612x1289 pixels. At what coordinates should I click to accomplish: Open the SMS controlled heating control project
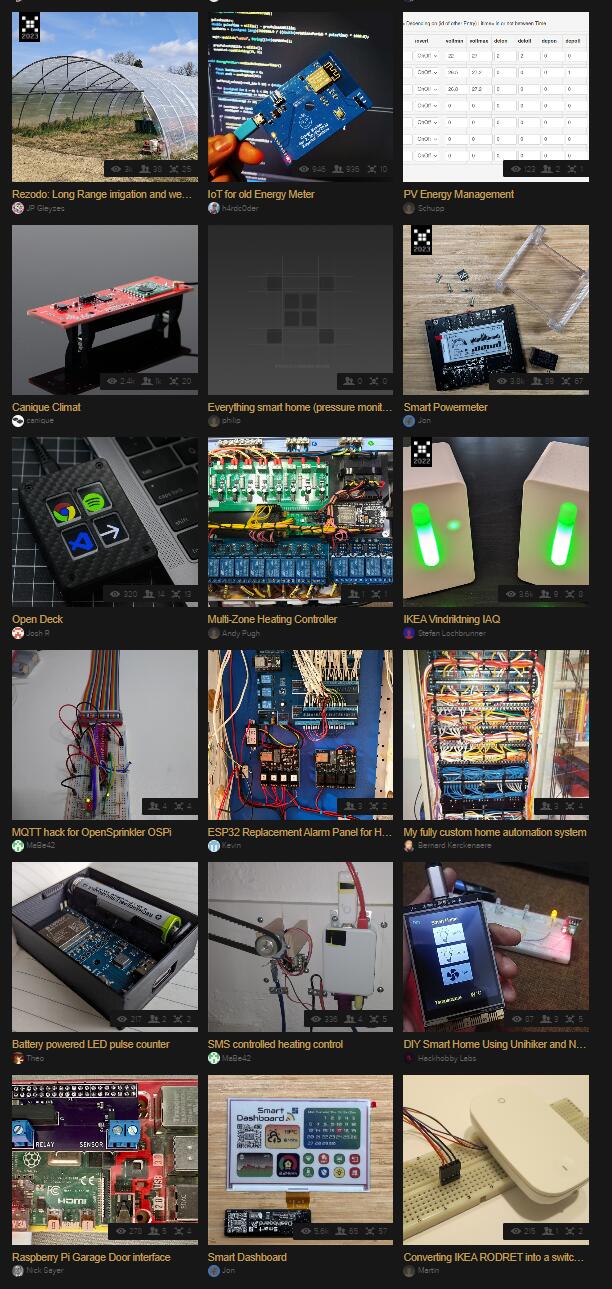tap(275, 1044)
